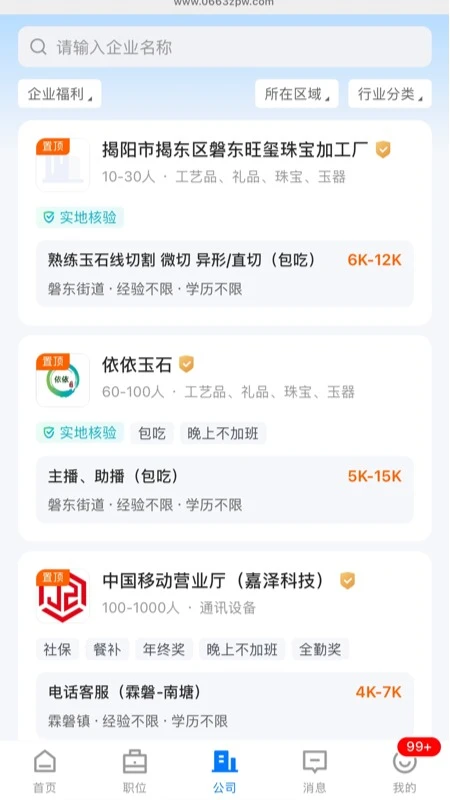The height and width of the screenshot is (800, 450).
Task: Open the 行业分类 industry filter
Action: (390, 94)
